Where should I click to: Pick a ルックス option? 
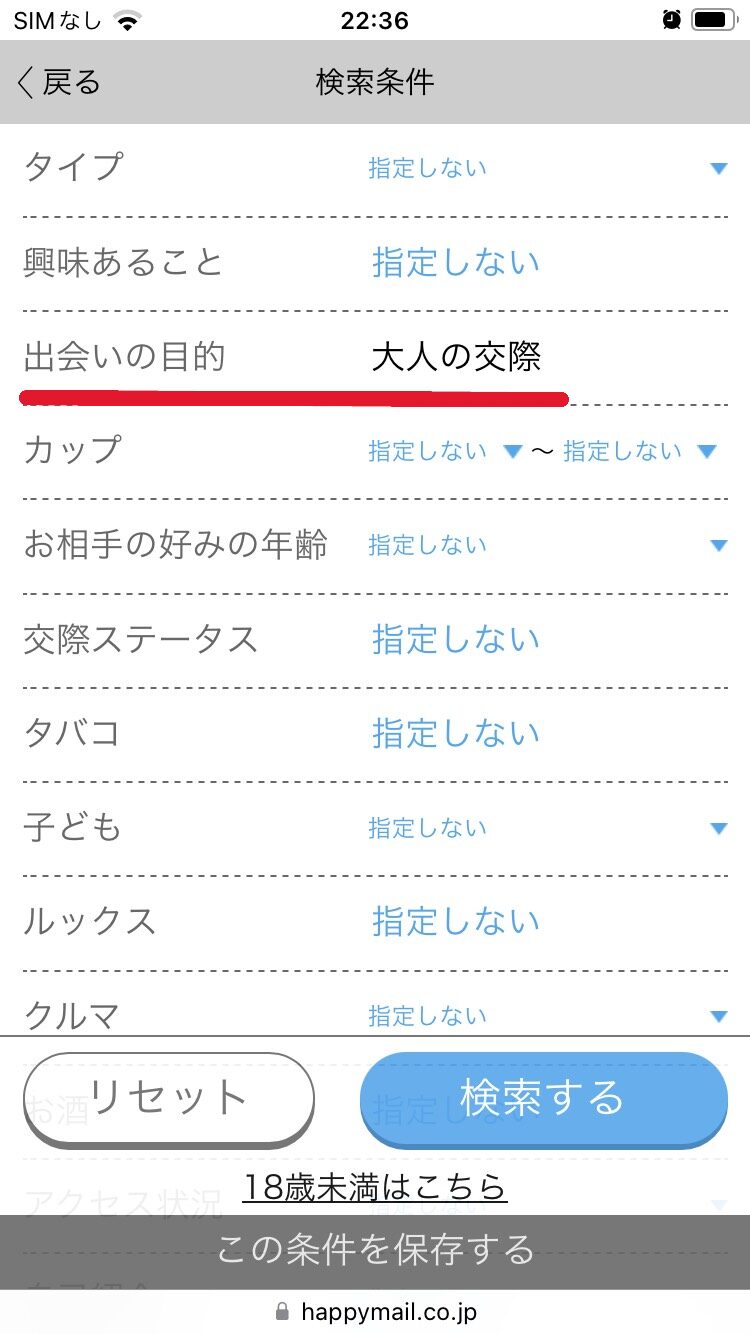pyautogui.click(x=456, y=921)
